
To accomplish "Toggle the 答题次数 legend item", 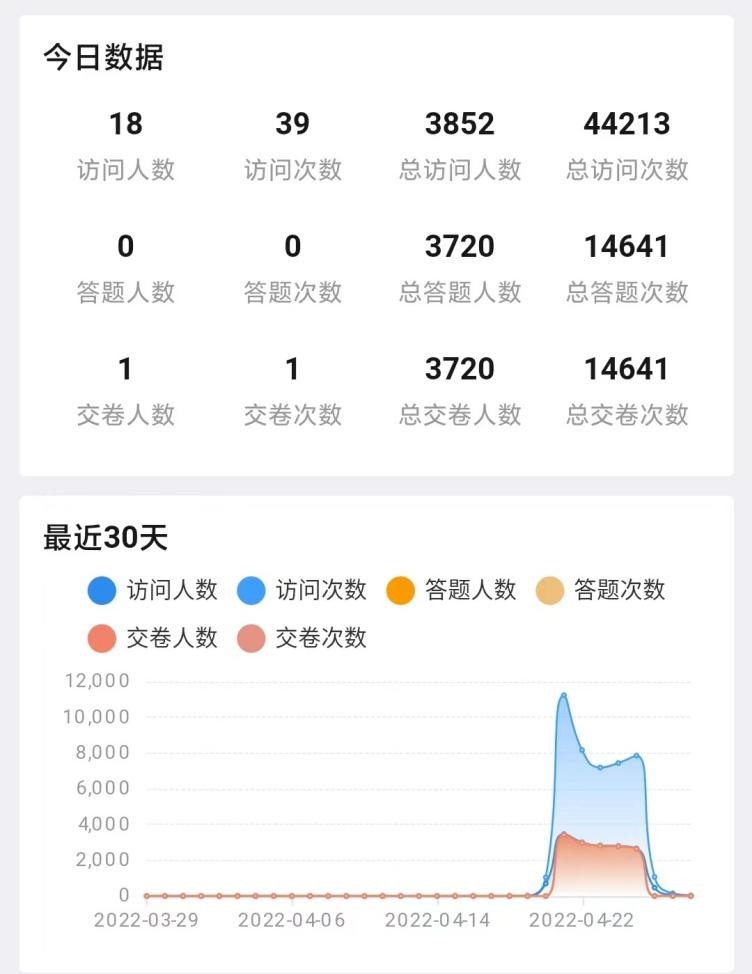I will pos(599,590).
